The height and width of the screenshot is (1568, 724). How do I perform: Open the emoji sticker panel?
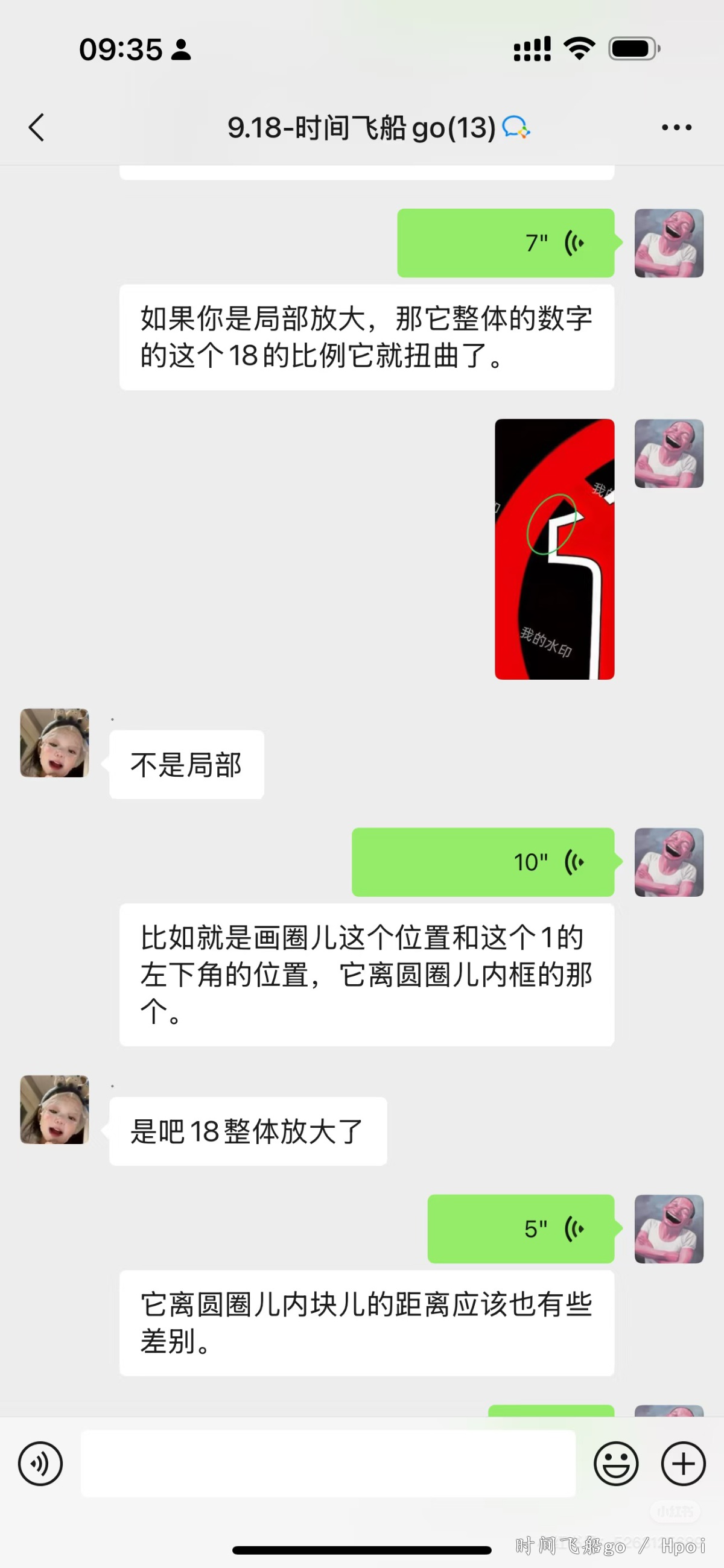(615, 1463)
